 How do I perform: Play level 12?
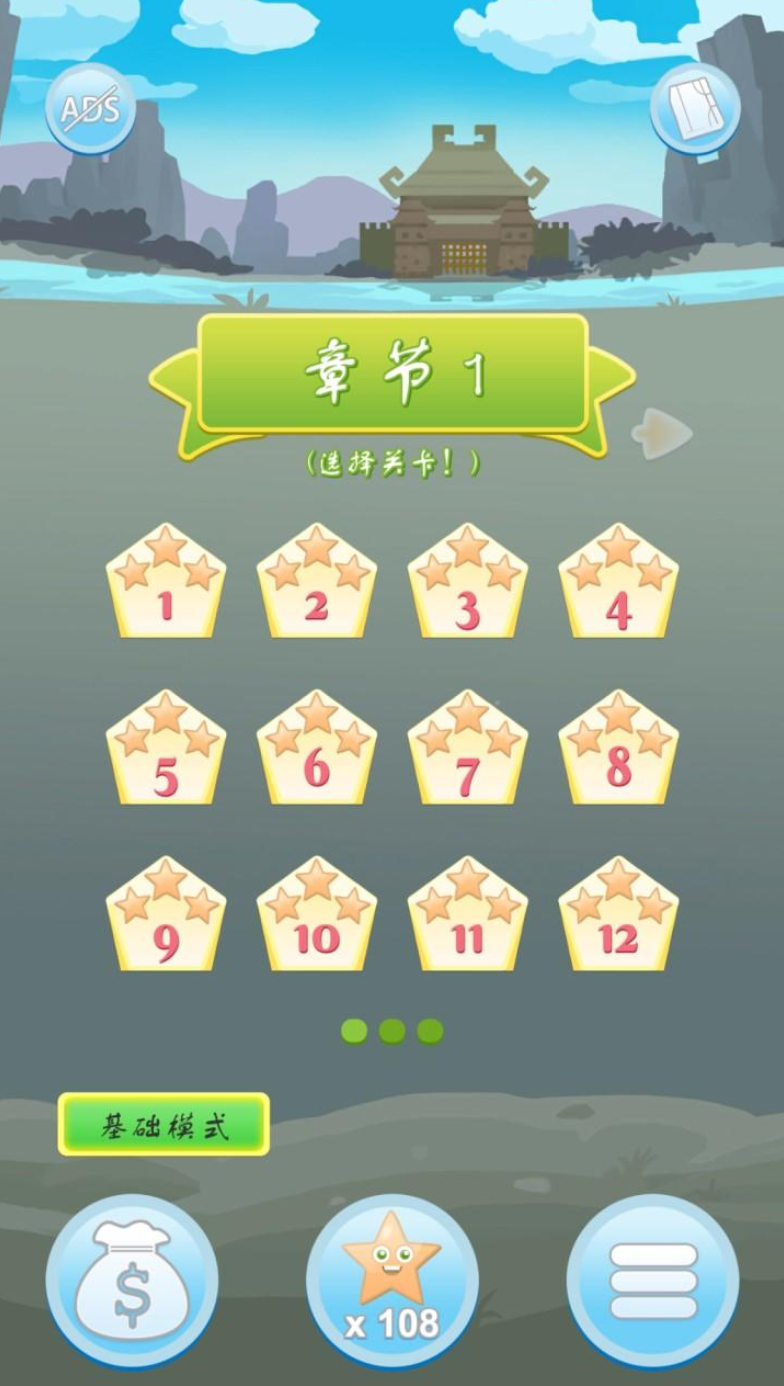[x=618, y=916]
